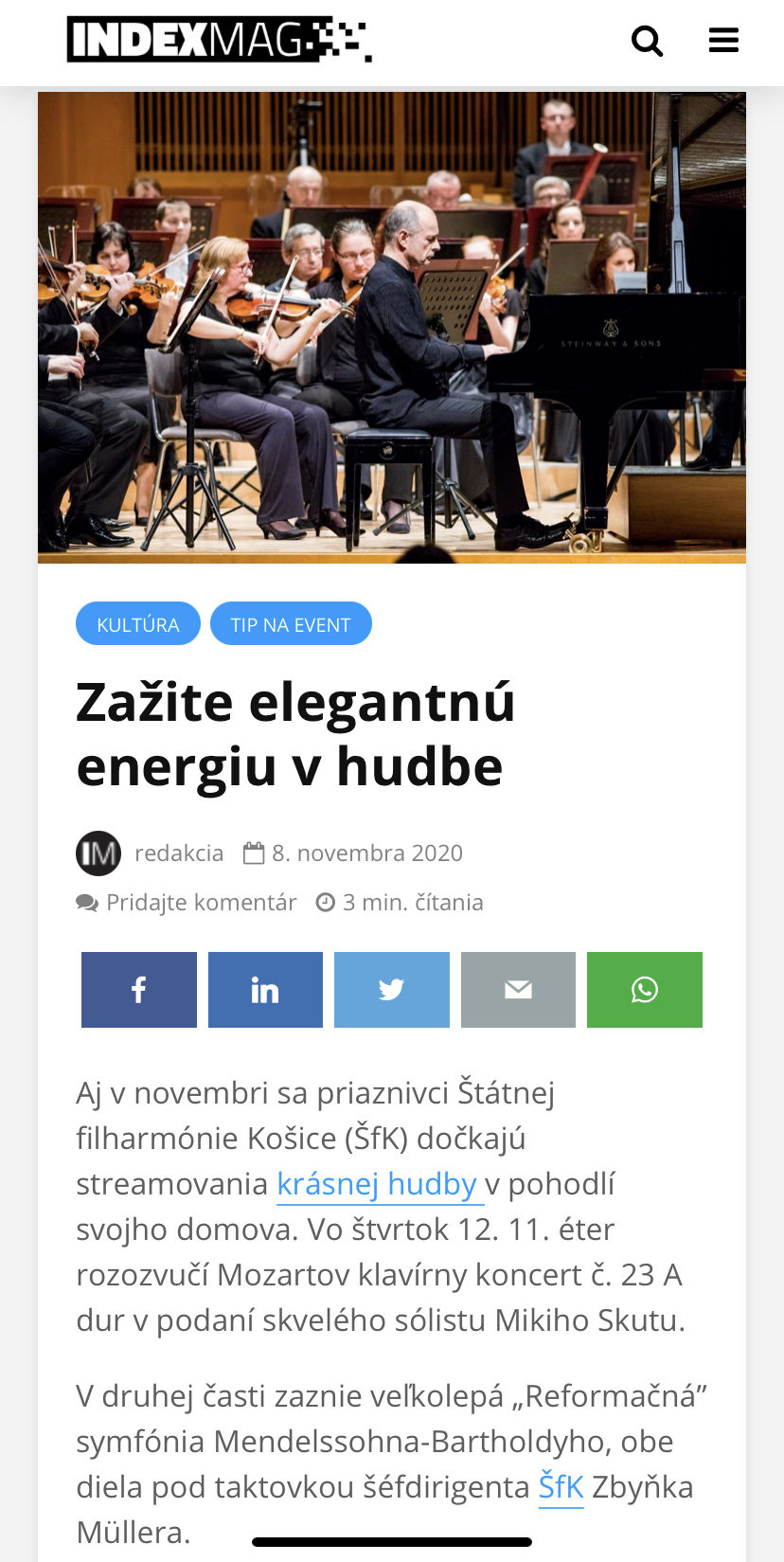
Task: View author redakcia's profile
Action: click(x=179, y=853)
